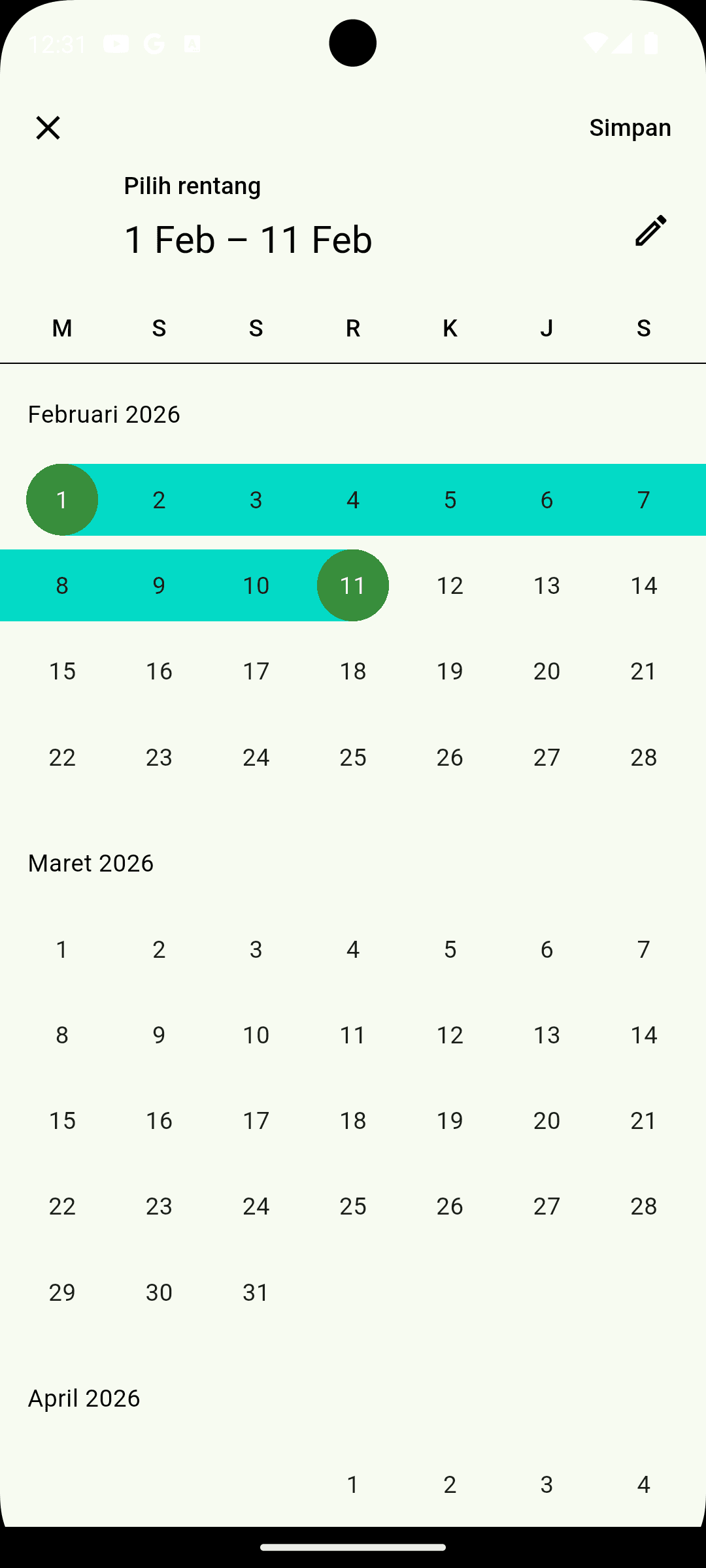
Task: Select 31 Maret 2026
Action: [x=256, y=1292]
